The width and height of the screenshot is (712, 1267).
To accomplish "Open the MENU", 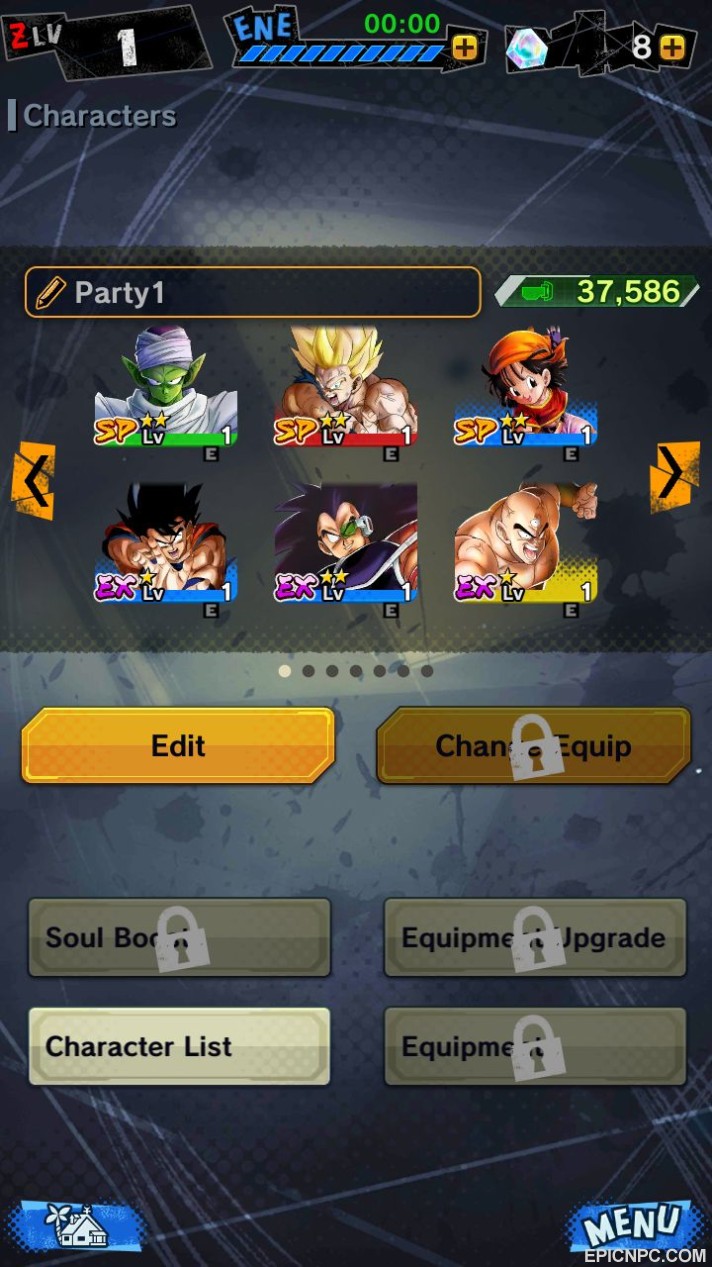I will (632, 1225).
